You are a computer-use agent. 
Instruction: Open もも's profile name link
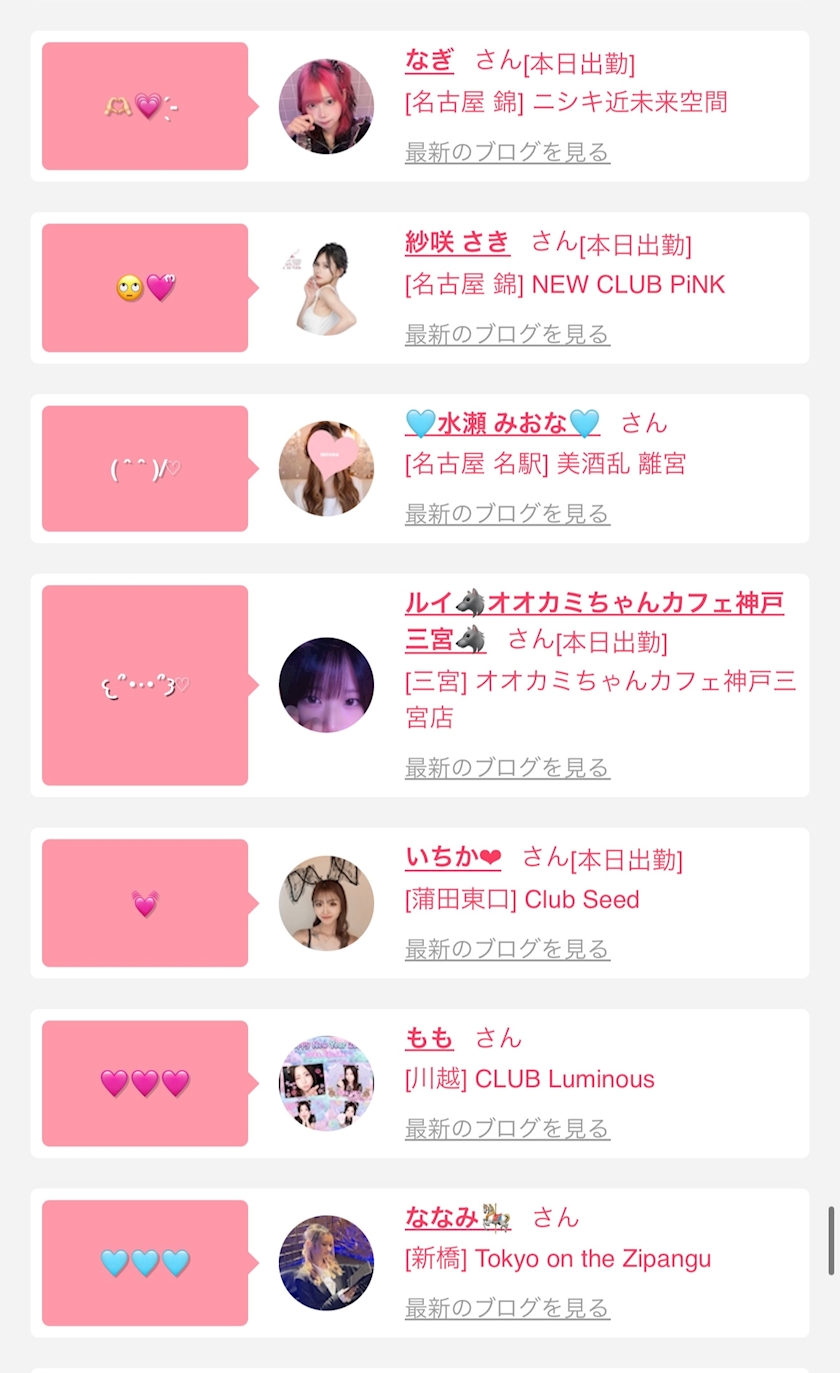tap(429, 1038)
